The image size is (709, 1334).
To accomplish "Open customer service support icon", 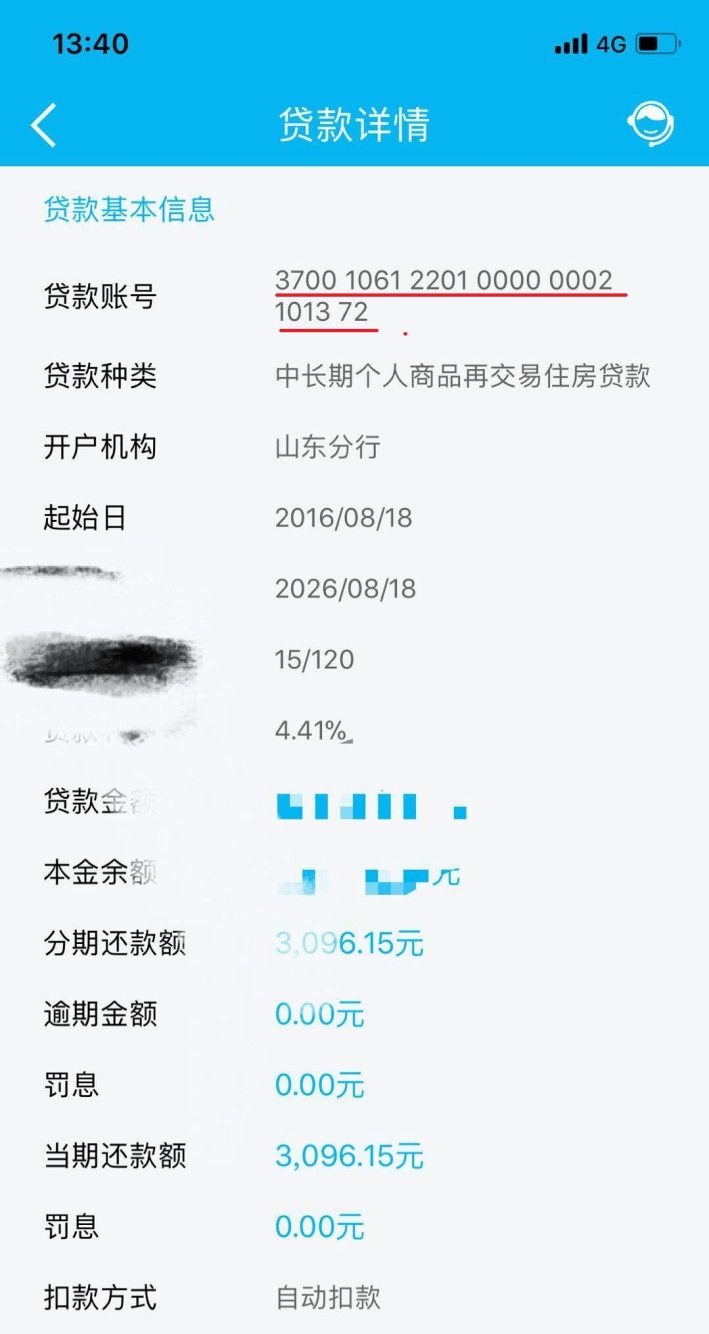I will pos(650,124).
